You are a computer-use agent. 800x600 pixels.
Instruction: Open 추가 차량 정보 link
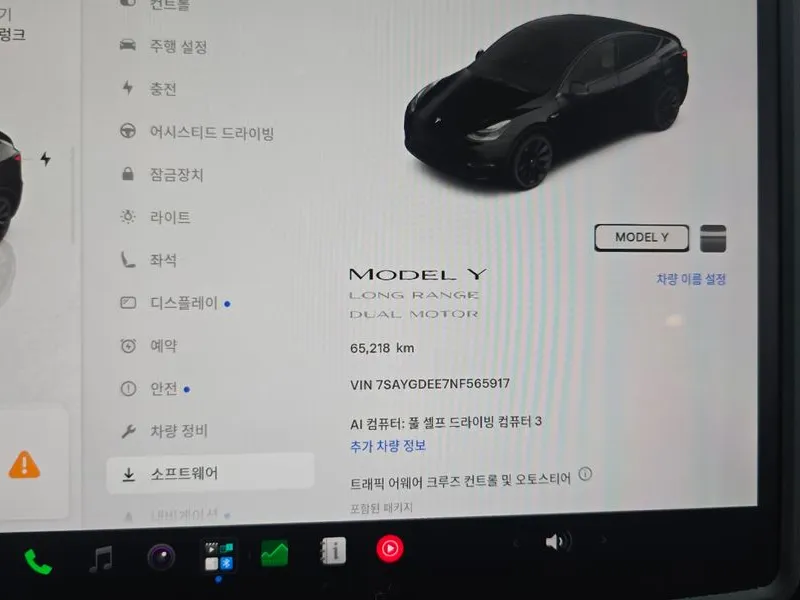388,446
